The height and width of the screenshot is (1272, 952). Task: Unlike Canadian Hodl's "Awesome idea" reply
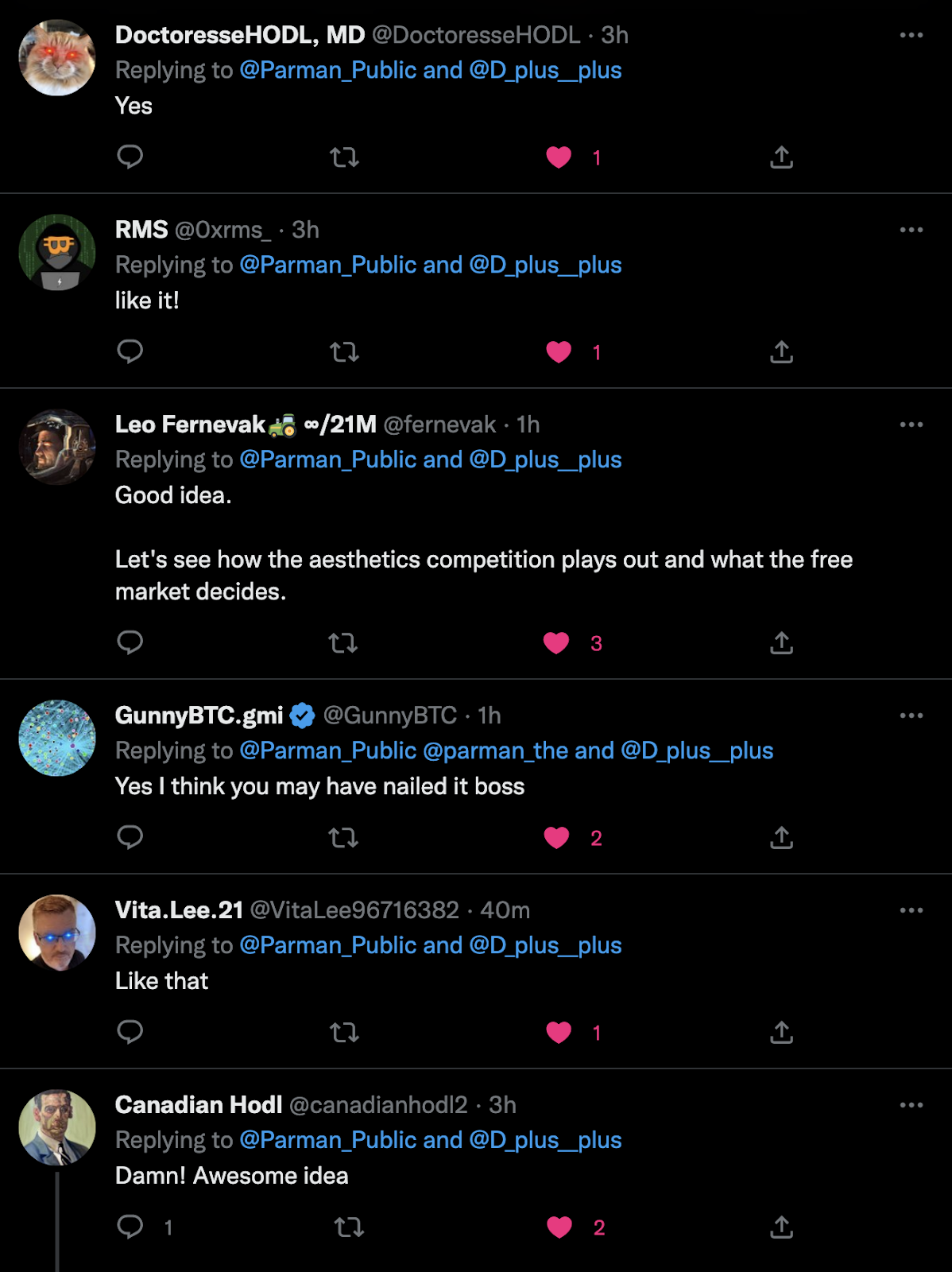559,1227
